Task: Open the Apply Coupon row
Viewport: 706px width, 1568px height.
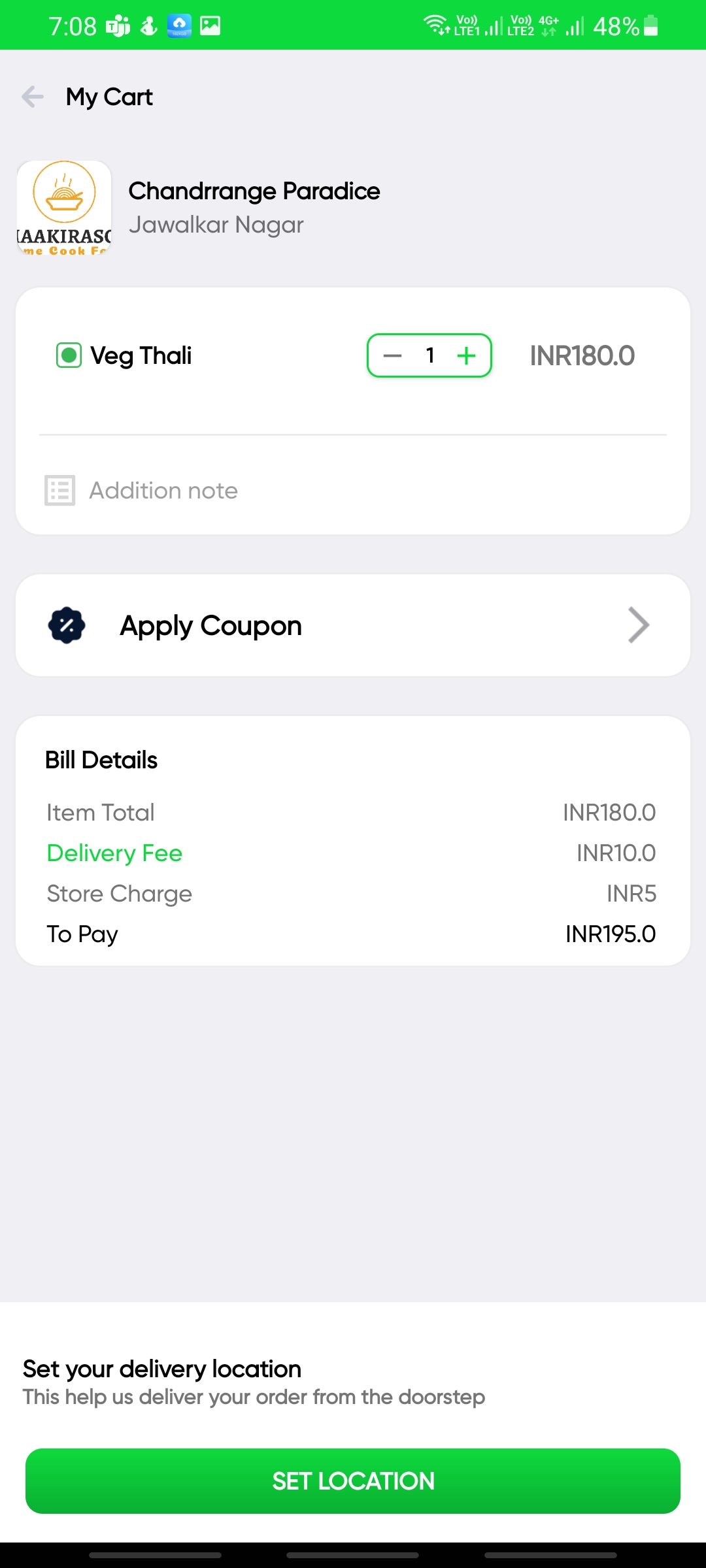Action: point(353,625)
